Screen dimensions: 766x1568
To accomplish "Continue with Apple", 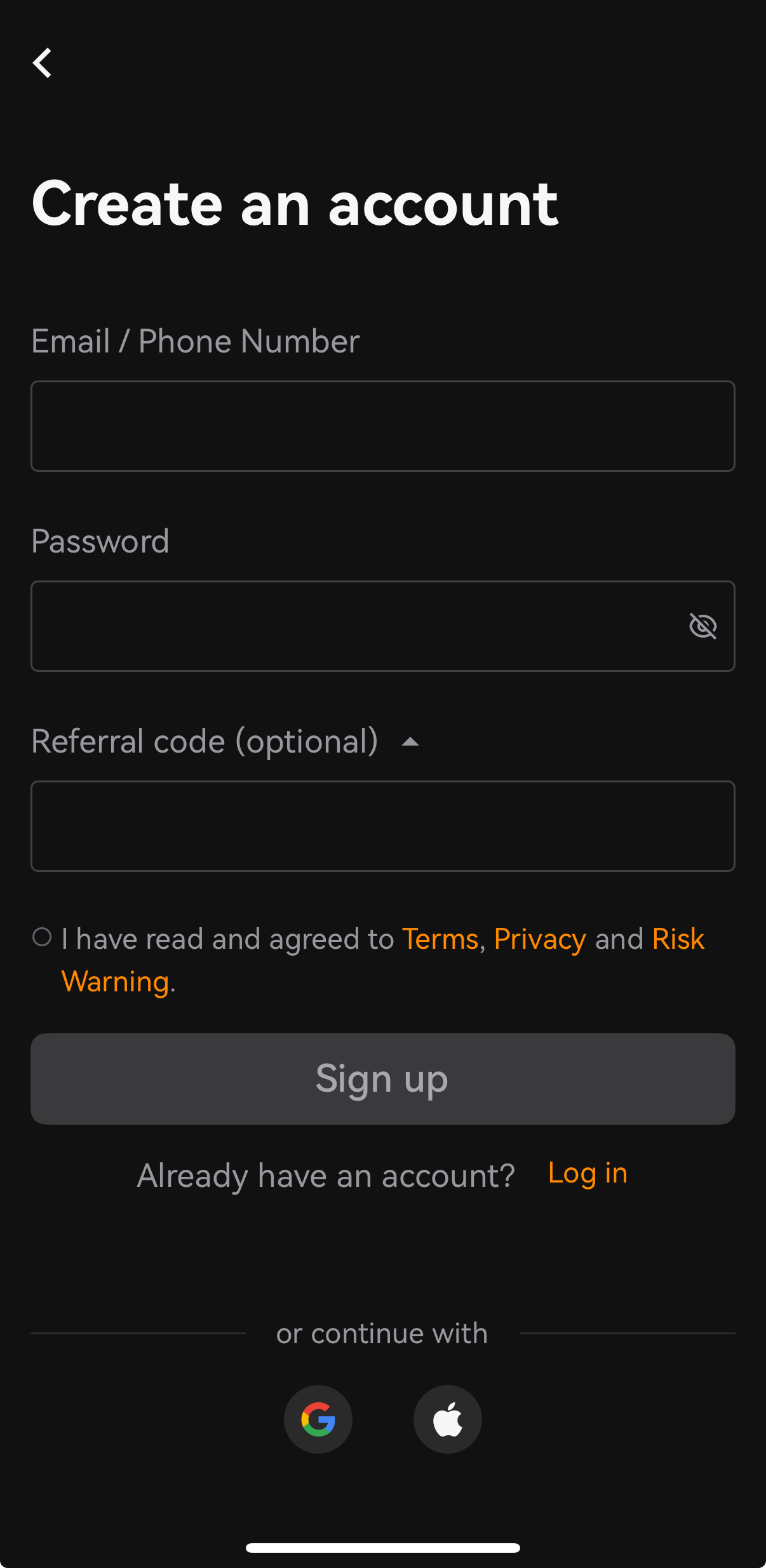I will 448,1419.
